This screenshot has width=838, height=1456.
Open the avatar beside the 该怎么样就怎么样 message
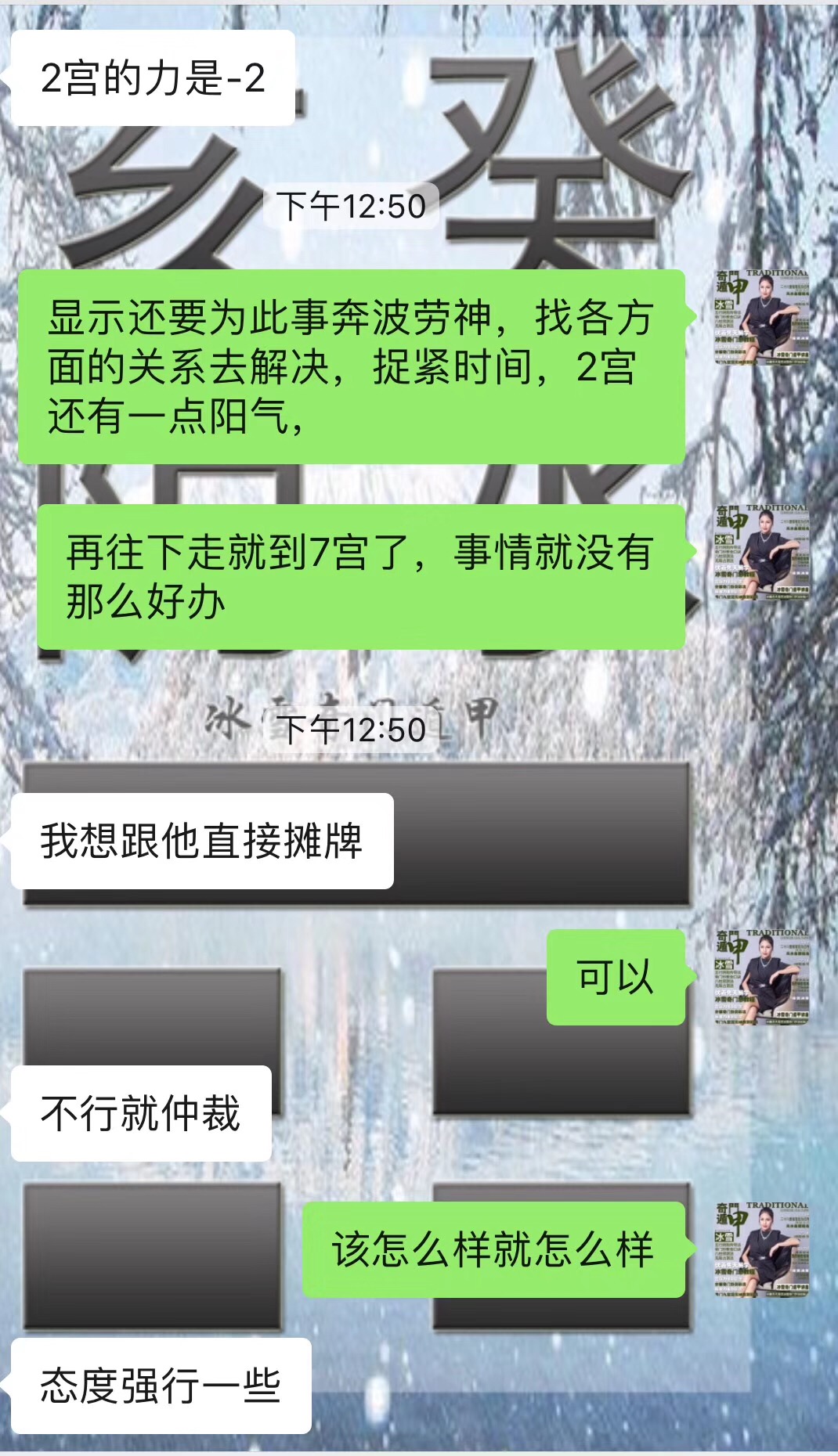(761, 1250)
